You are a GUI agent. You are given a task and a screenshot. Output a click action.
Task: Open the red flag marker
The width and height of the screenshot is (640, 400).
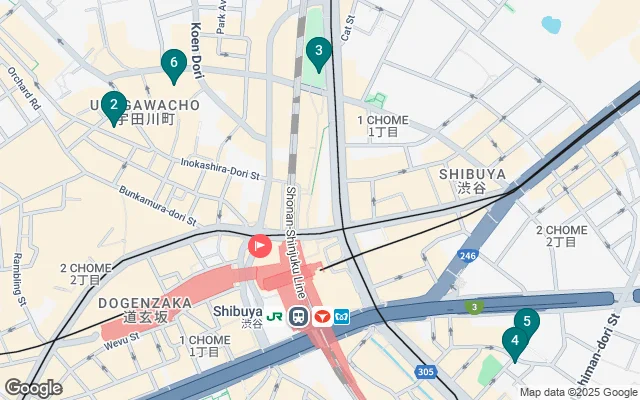[259, 244]
